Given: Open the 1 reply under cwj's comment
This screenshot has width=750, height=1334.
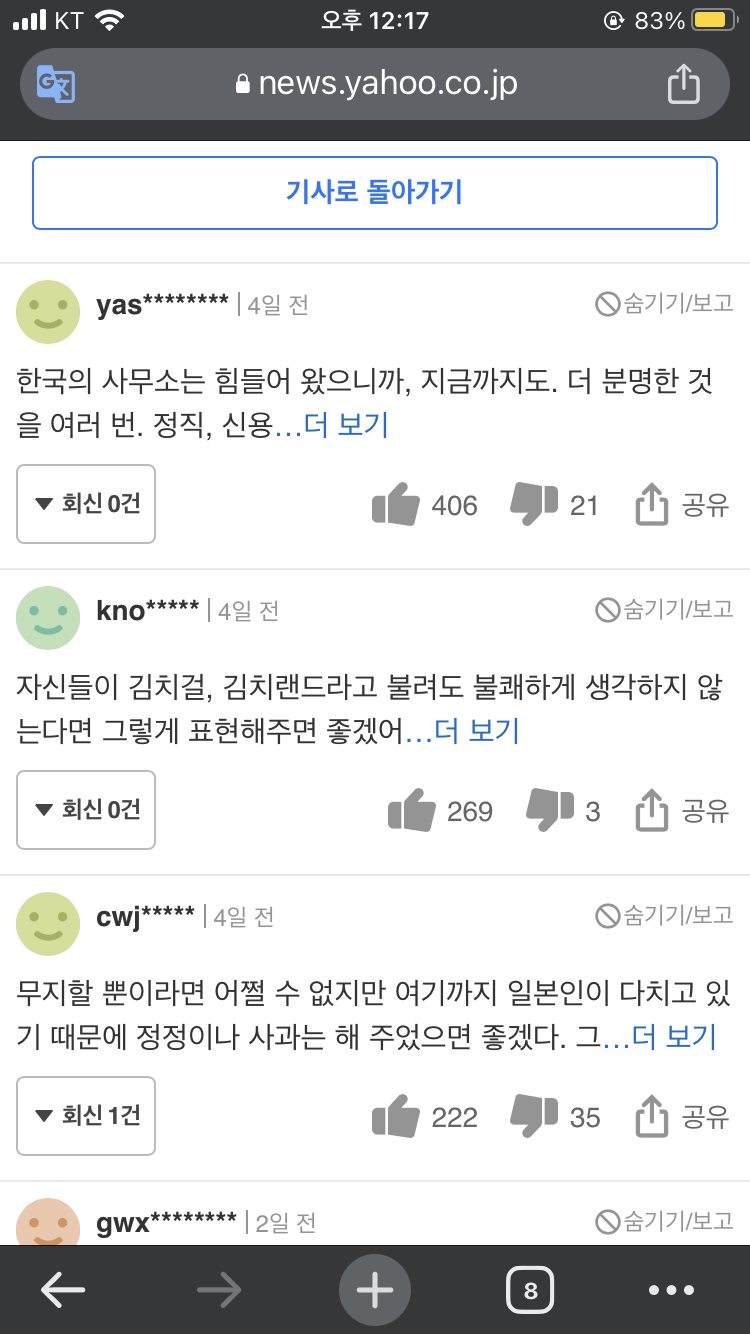Looking at the screenshot, I should tap(86, 1116).
